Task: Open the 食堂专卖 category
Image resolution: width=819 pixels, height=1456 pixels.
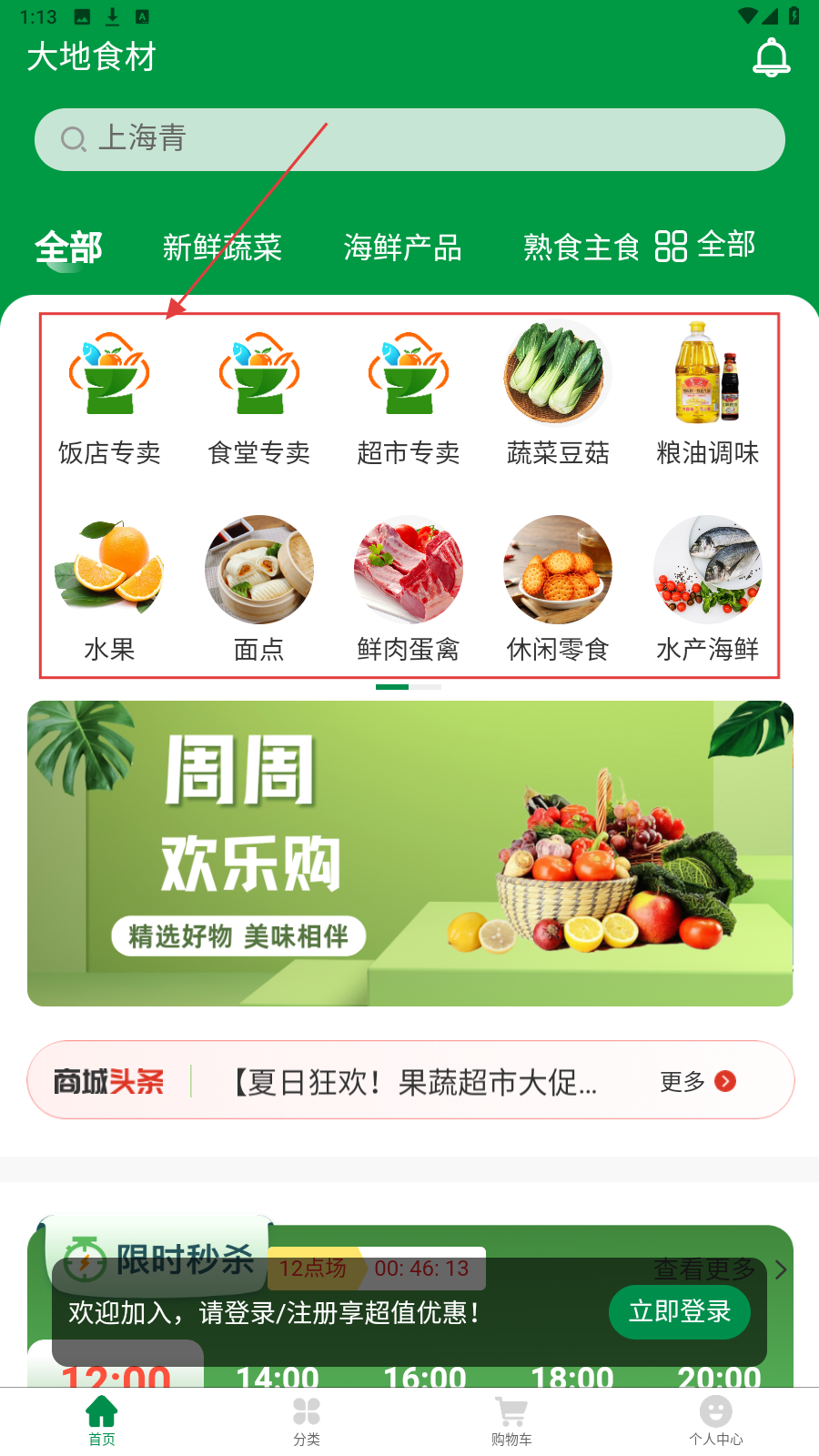Action: [259, 398]
